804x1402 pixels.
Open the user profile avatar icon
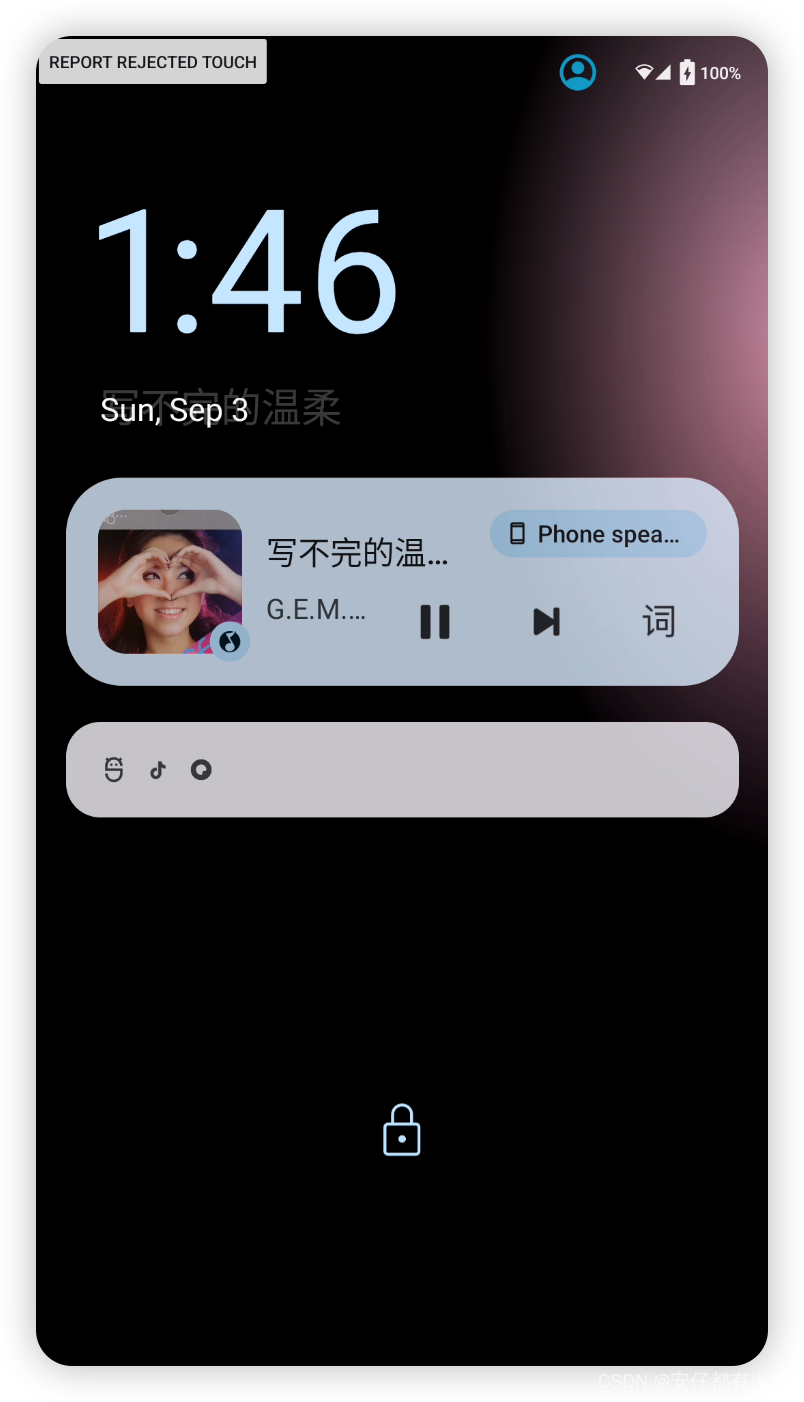(578, 72)
